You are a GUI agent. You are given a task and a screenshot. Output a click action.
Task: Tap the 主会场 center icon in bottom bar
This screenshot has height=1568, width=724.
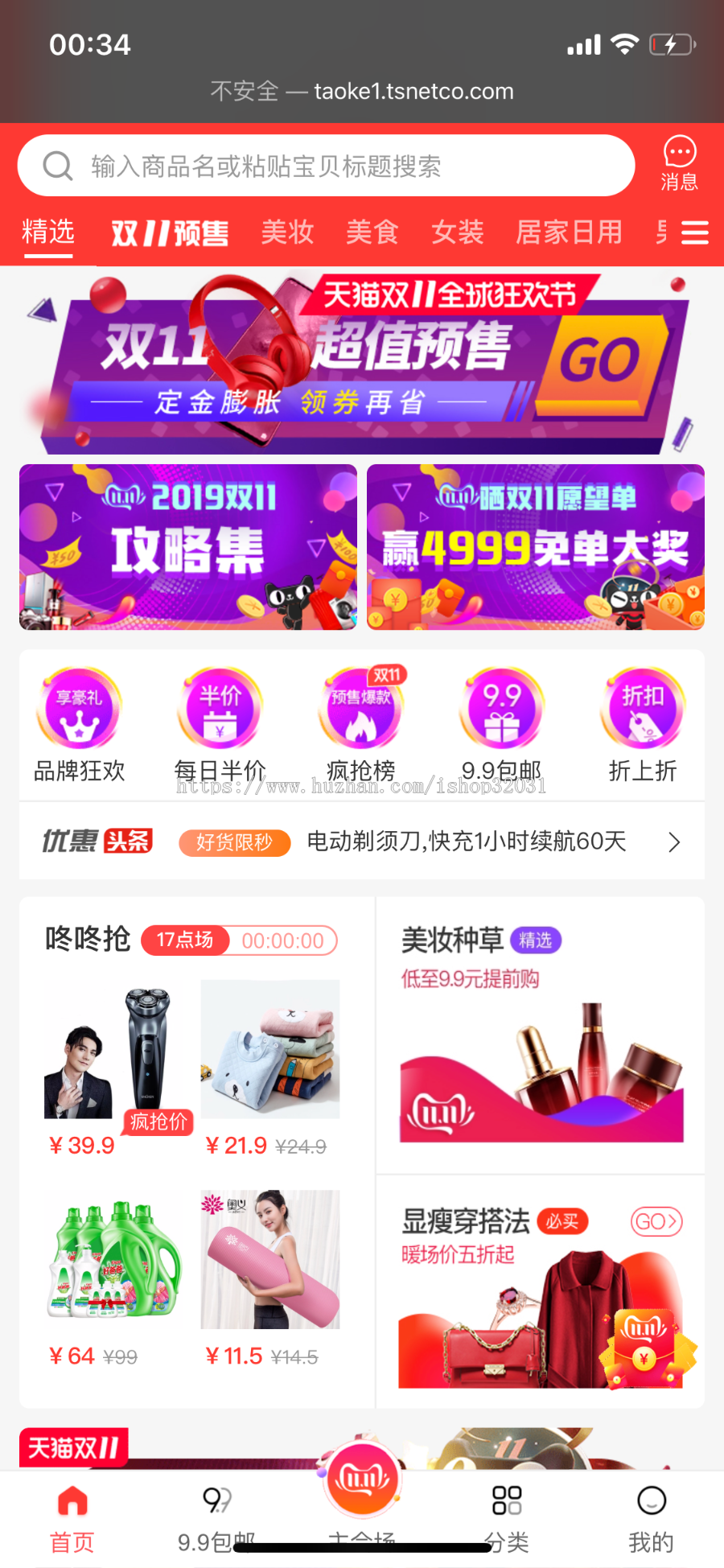point(362,1480)
